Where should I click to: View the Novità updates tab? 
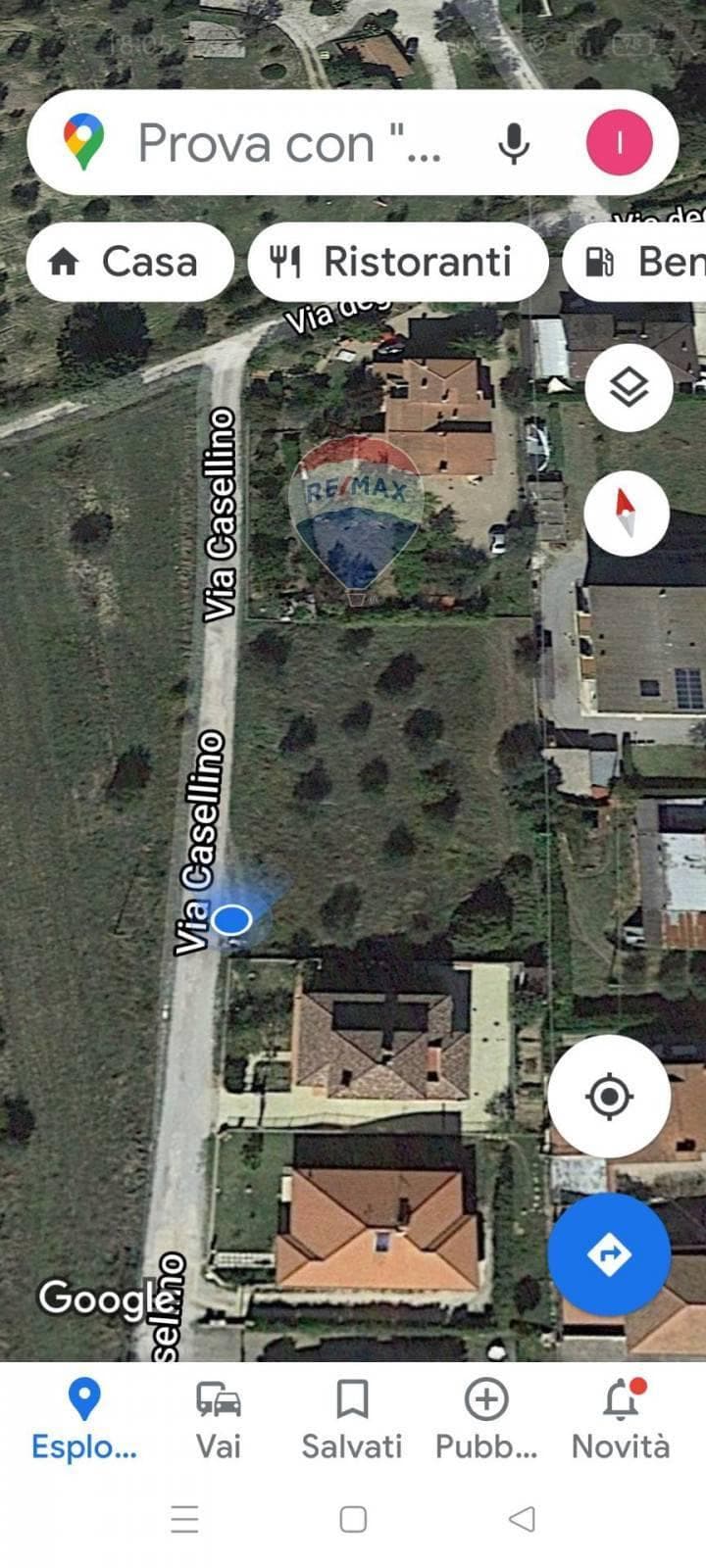pos(621,1420)
